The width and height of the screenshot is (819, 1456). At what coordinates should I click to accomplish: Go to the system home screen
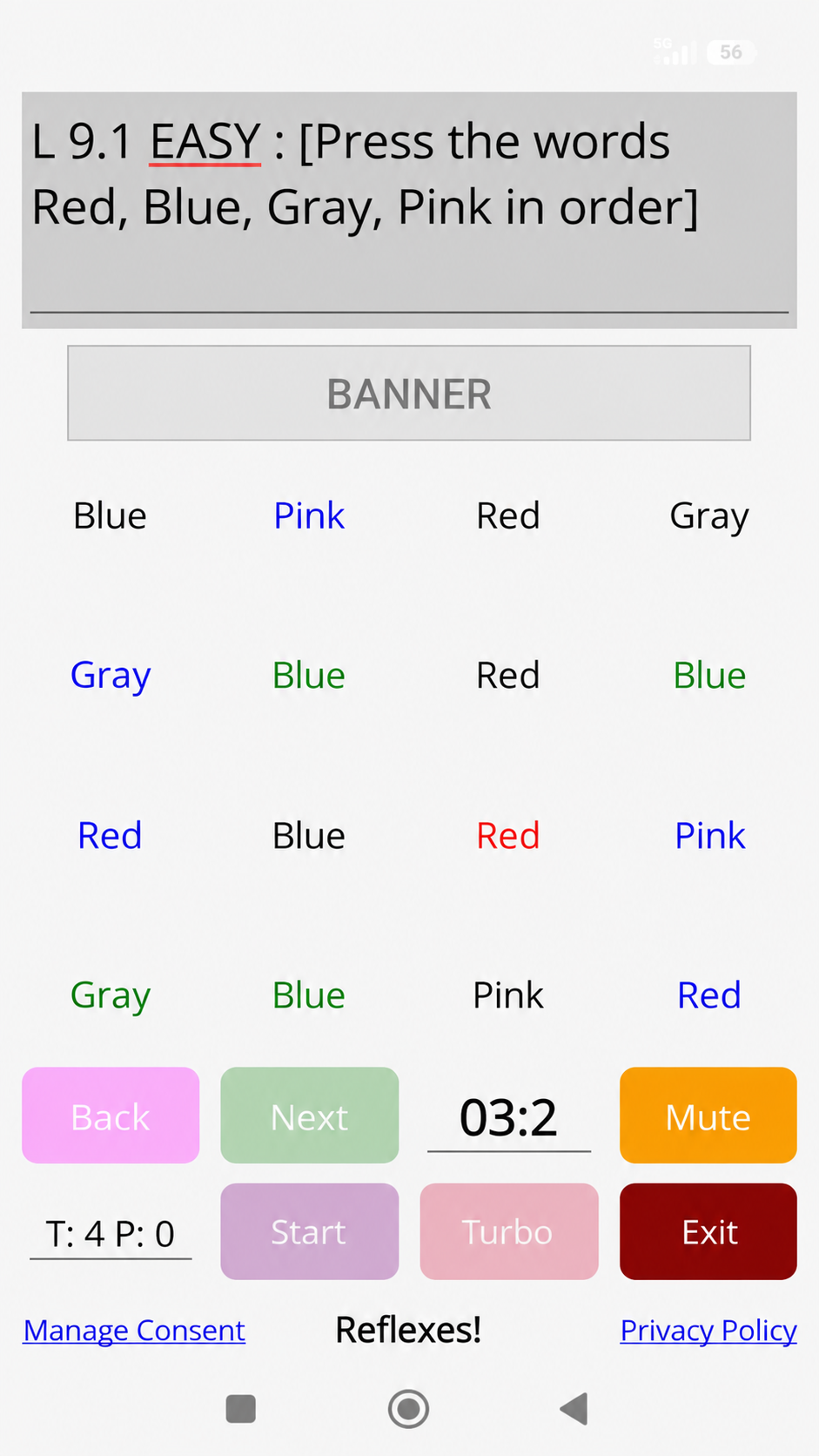(408, 1408)
